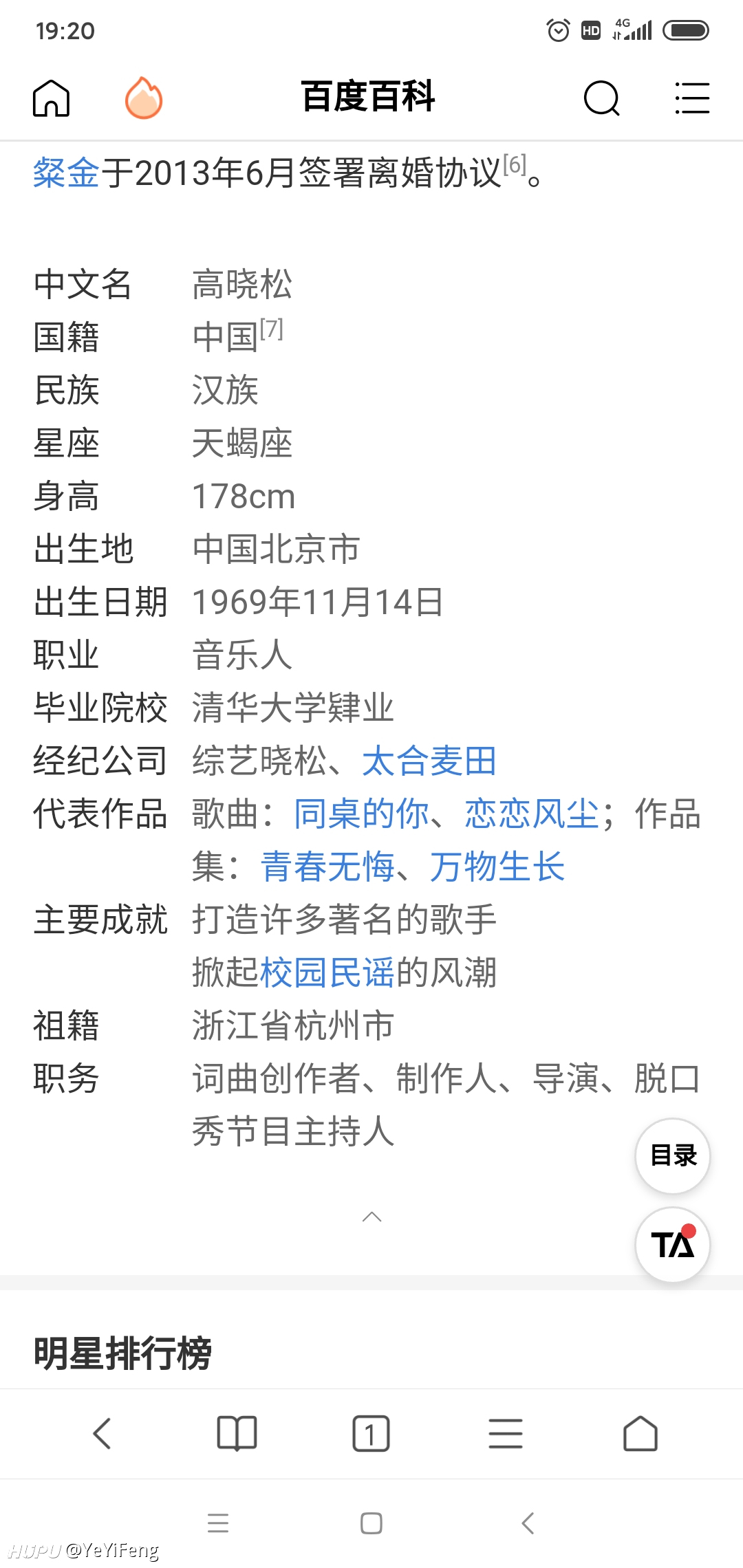The image size is (743, 1568).
Task: Open browser tabs switcher
Action: tap(371, 1434)
